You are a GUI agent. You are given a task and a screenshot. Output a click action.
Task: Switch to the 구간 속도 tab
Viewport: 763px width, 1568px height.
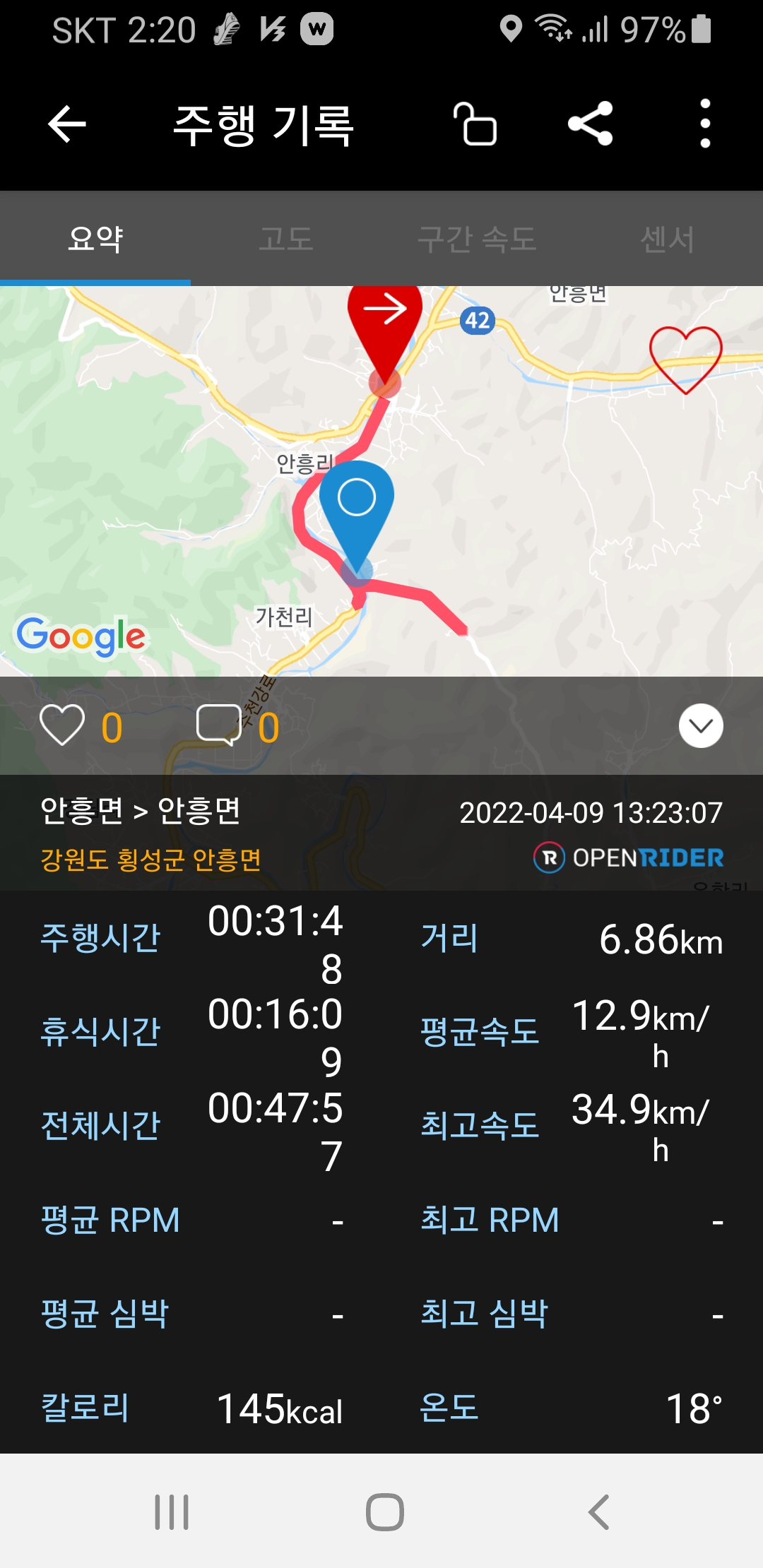(x=477, y=239)
